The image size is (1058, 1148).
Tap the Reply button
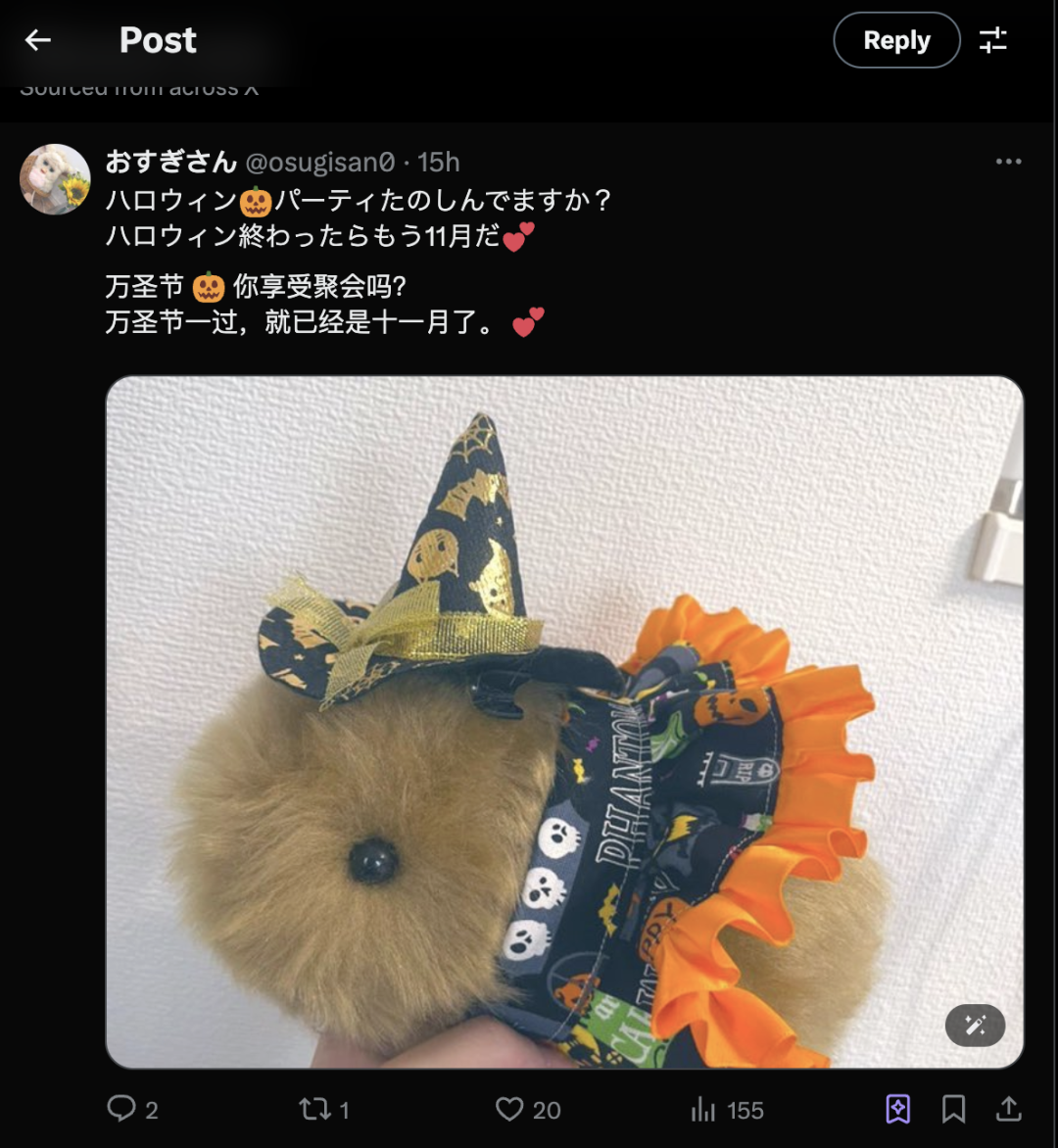click(895, 40)
